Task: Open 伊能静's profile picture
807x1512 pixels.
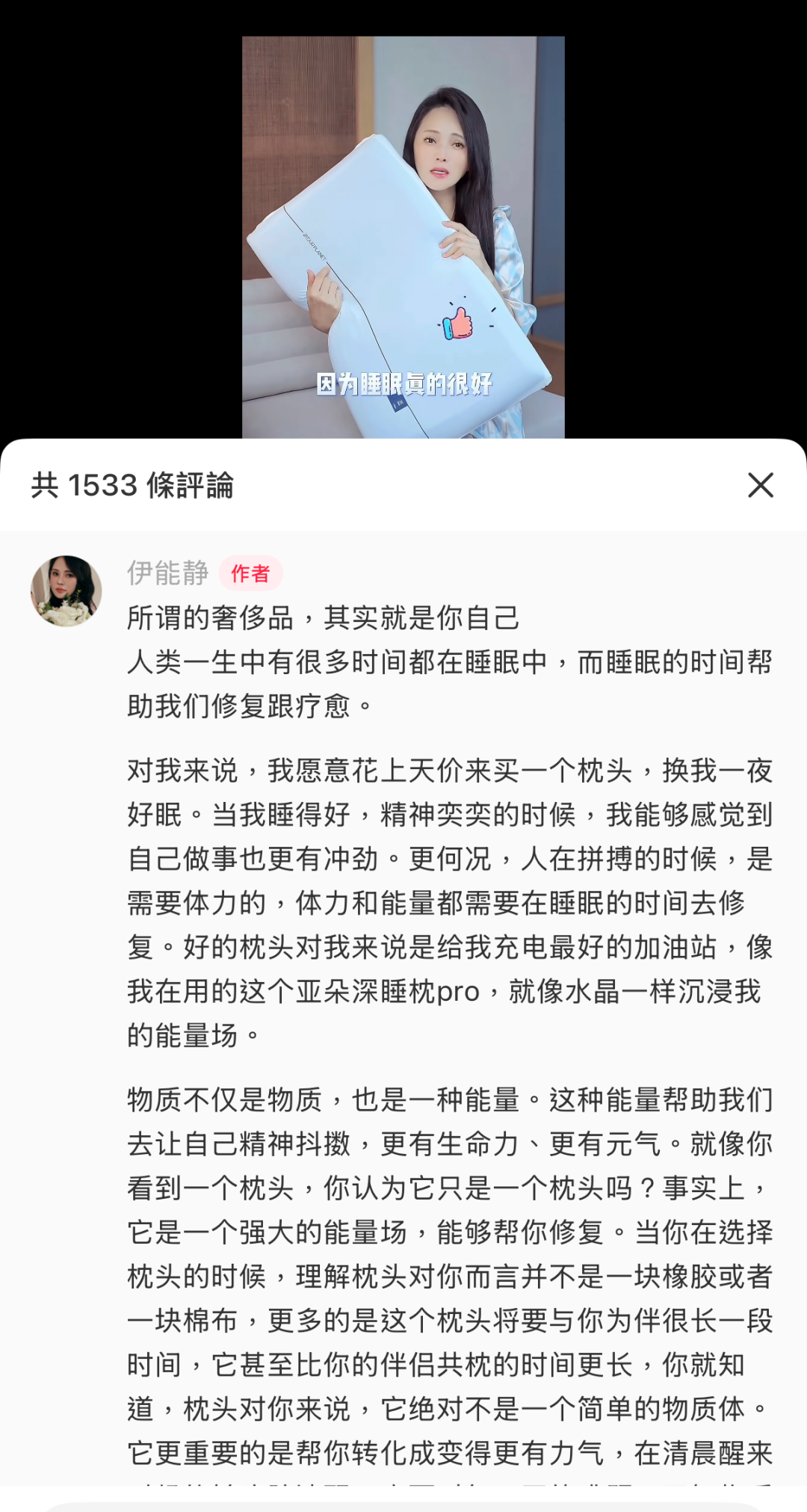Action: pos(67,590)
